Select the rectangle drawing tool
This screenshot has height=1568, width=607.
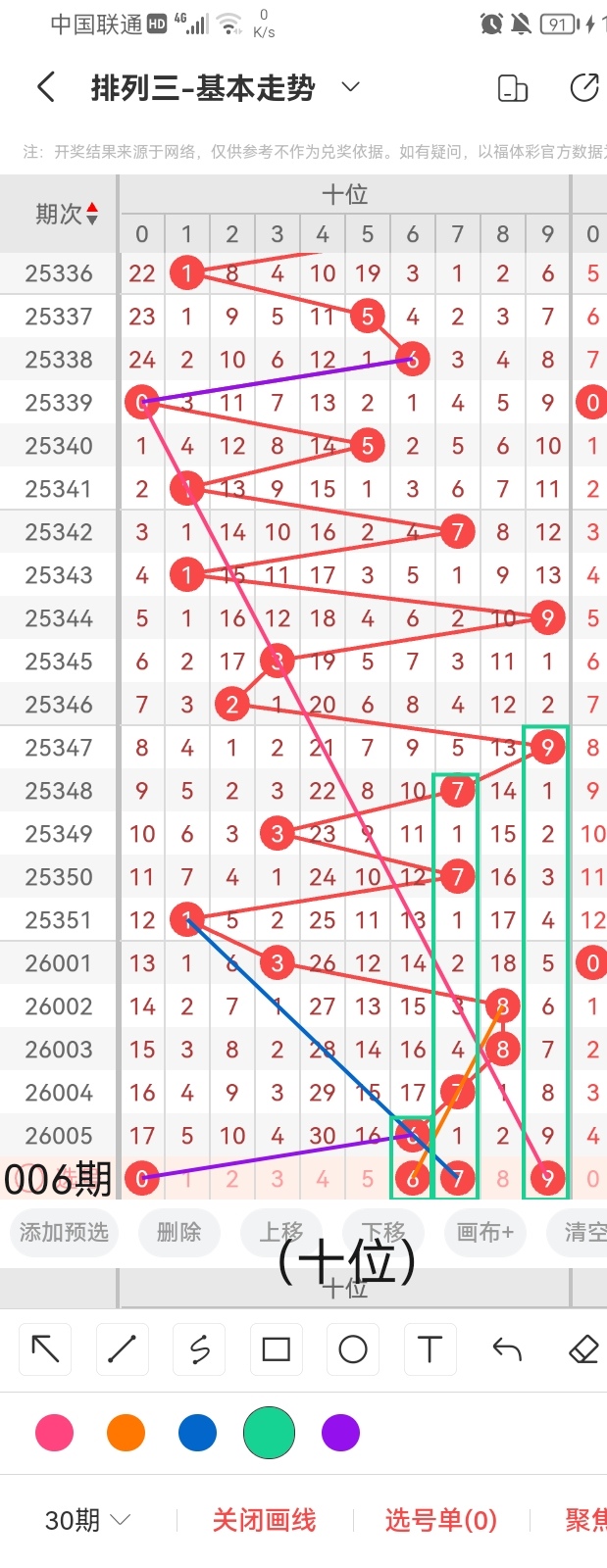(x=277, y=1349)
